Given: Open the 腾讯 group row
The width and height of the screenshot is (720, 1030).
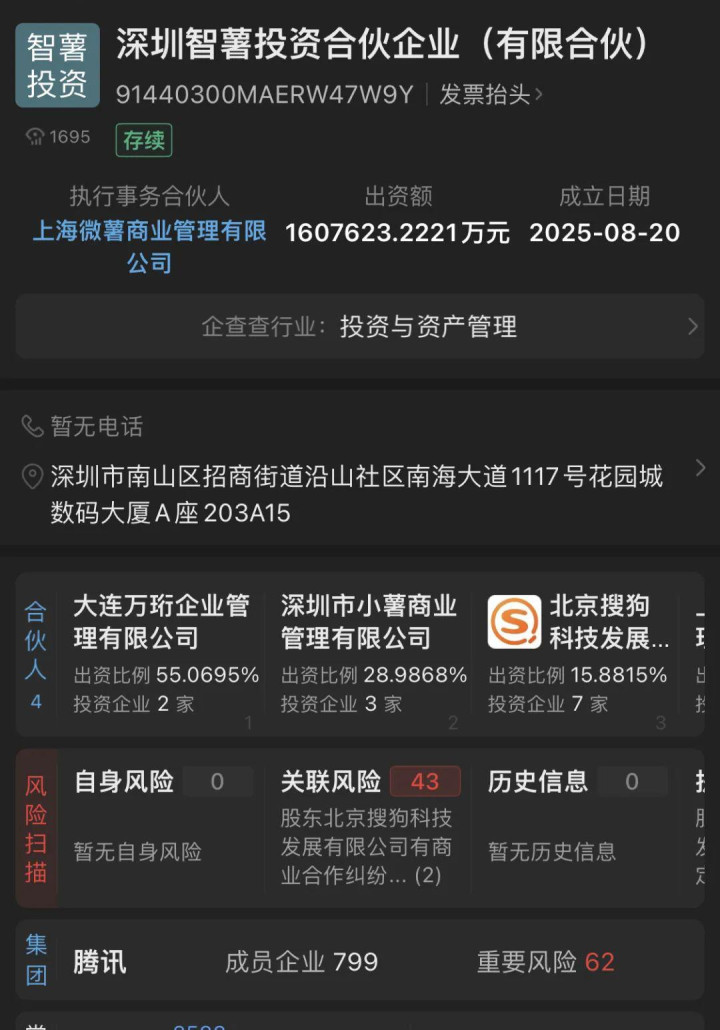Looking at the screenshot, I should tap(360, 962).
